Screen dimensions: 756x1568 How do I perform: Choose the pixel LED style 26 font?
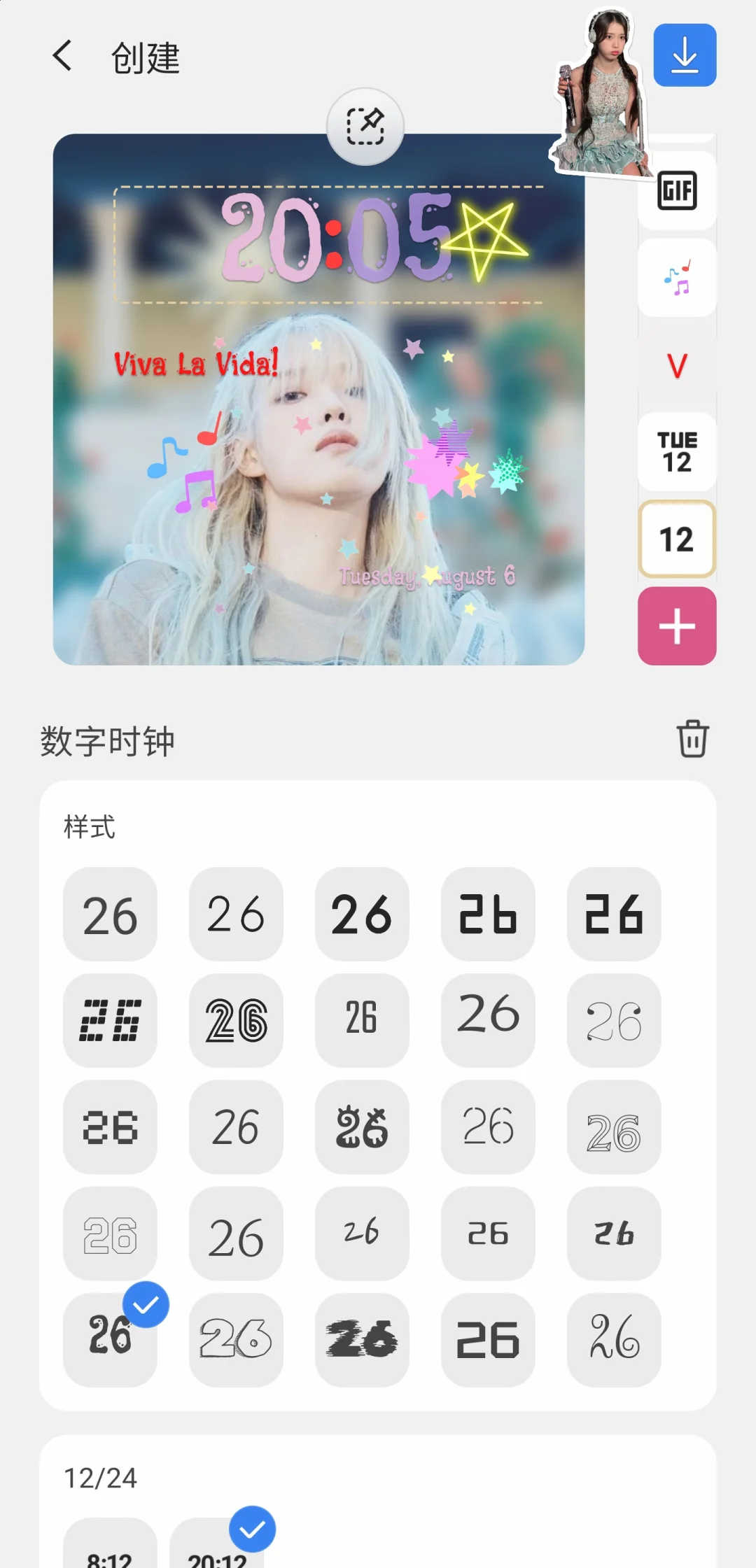pos(110,1022)
